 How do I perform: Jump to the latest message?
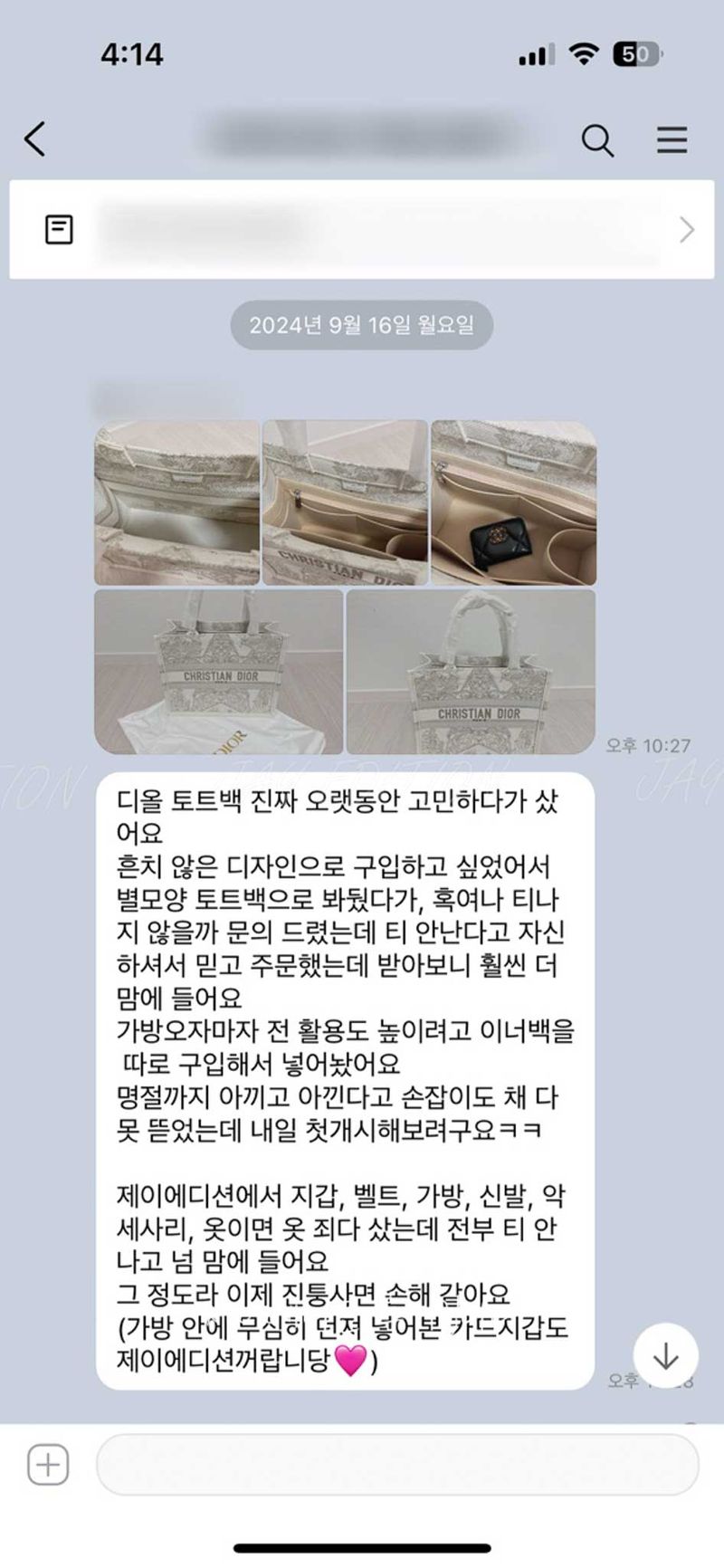click(x=666, y=1355)
